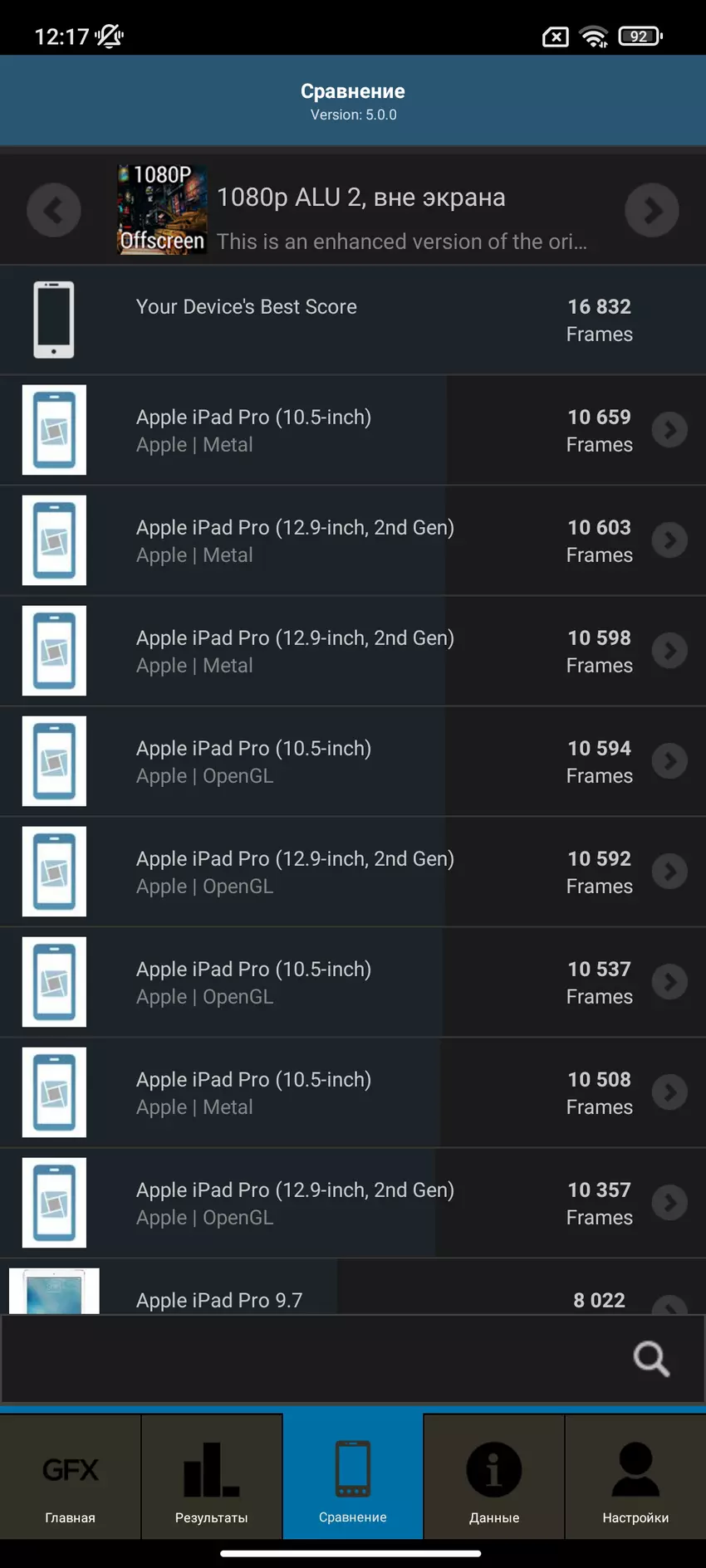Switch to the Результаты tab
Screen dimensions: 706x1568
(212, 1477)
